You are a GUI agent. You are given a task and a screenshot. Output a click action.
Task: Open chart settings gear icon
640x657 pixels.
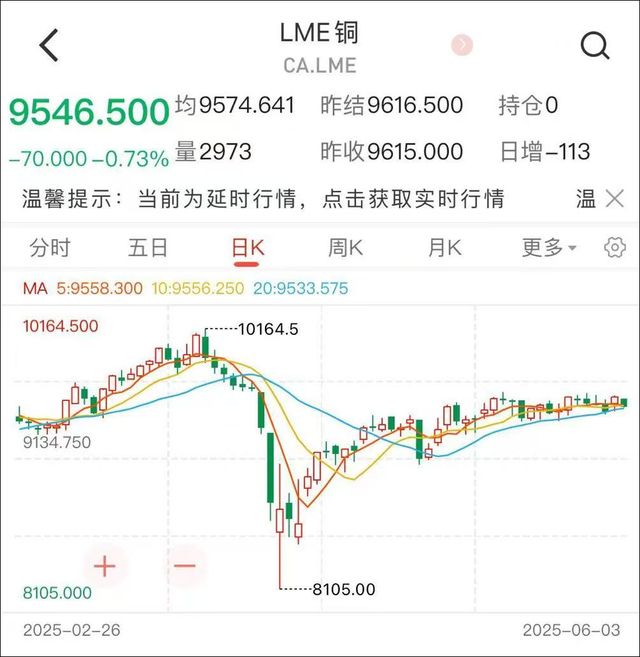[615, 247]
